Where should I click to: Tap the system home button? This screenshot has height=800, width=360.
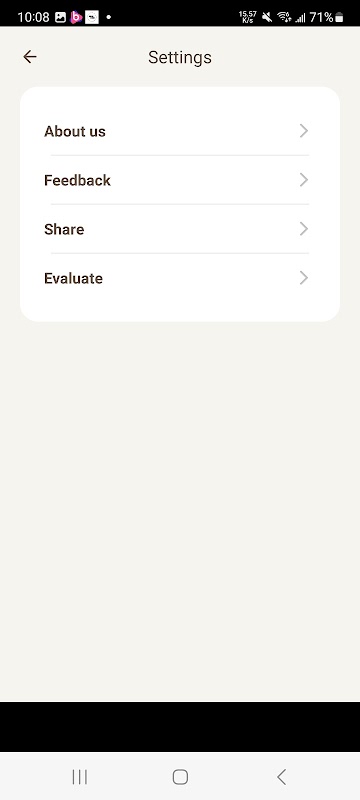click(x=180, y=777)
